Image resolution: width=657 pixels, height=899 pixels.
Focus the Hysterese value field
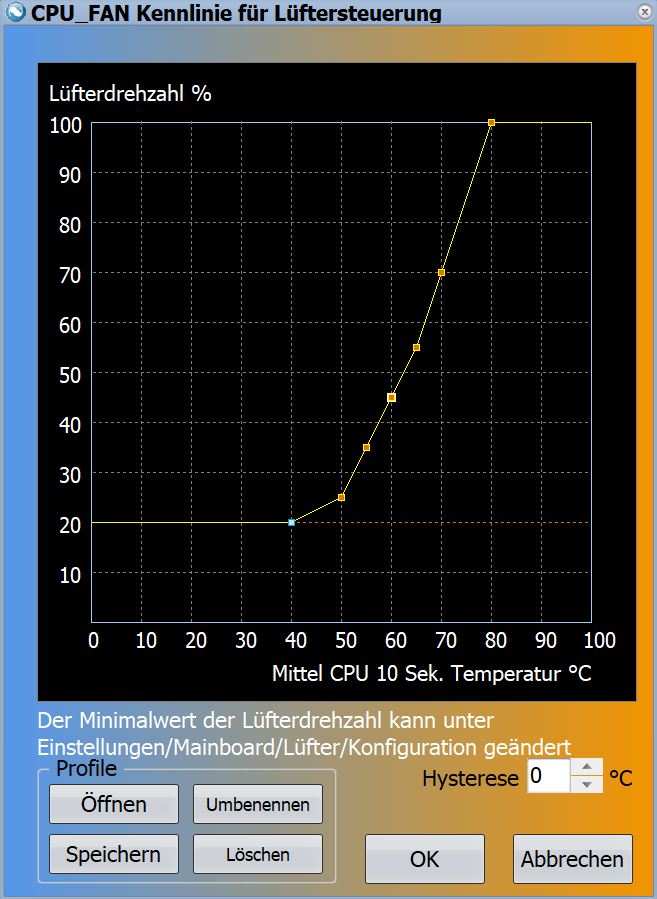click(x=549, y=776)
